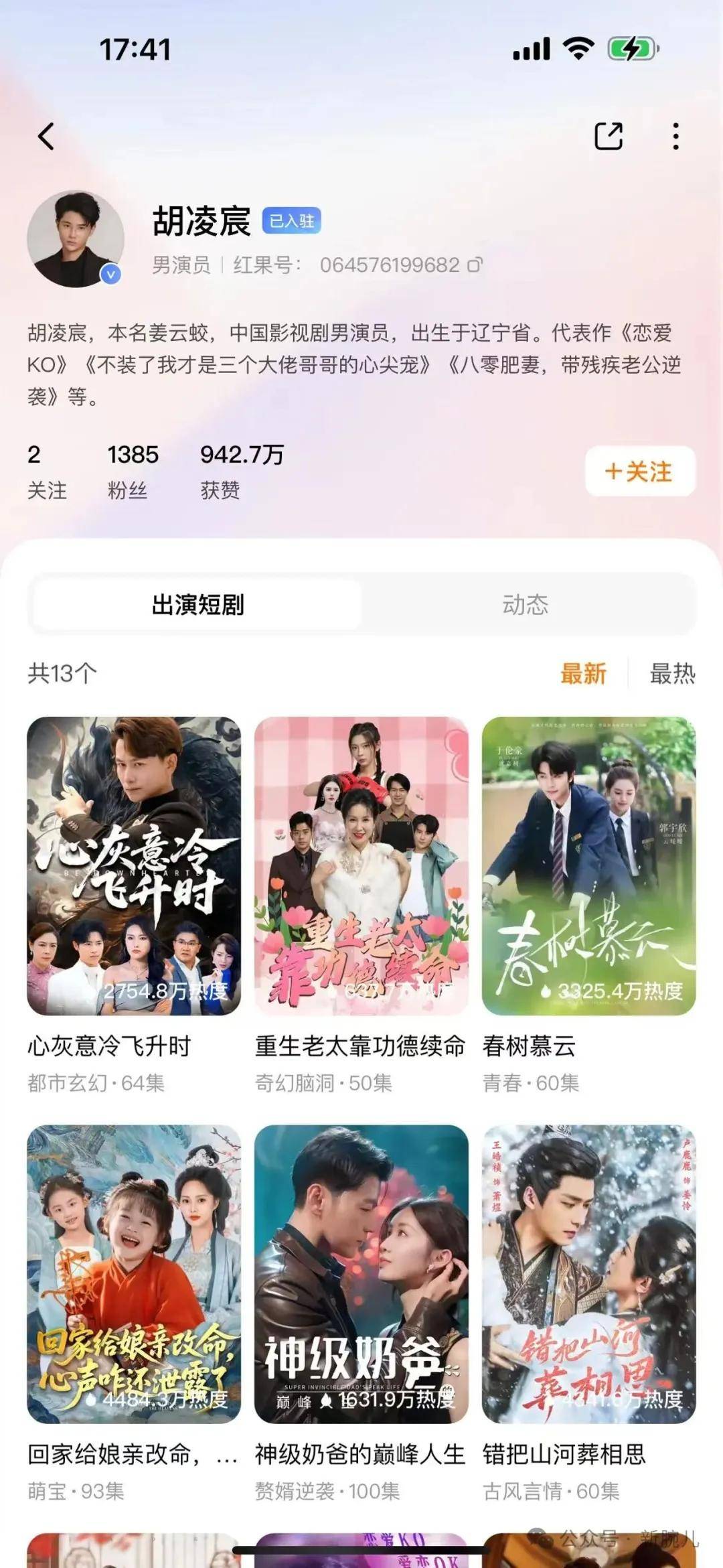This screenshot has width=723, height=1568.
Task: Follow 胡凌宸 with the 关注 button
Action: pyautogui.click(x=639, y=472)
